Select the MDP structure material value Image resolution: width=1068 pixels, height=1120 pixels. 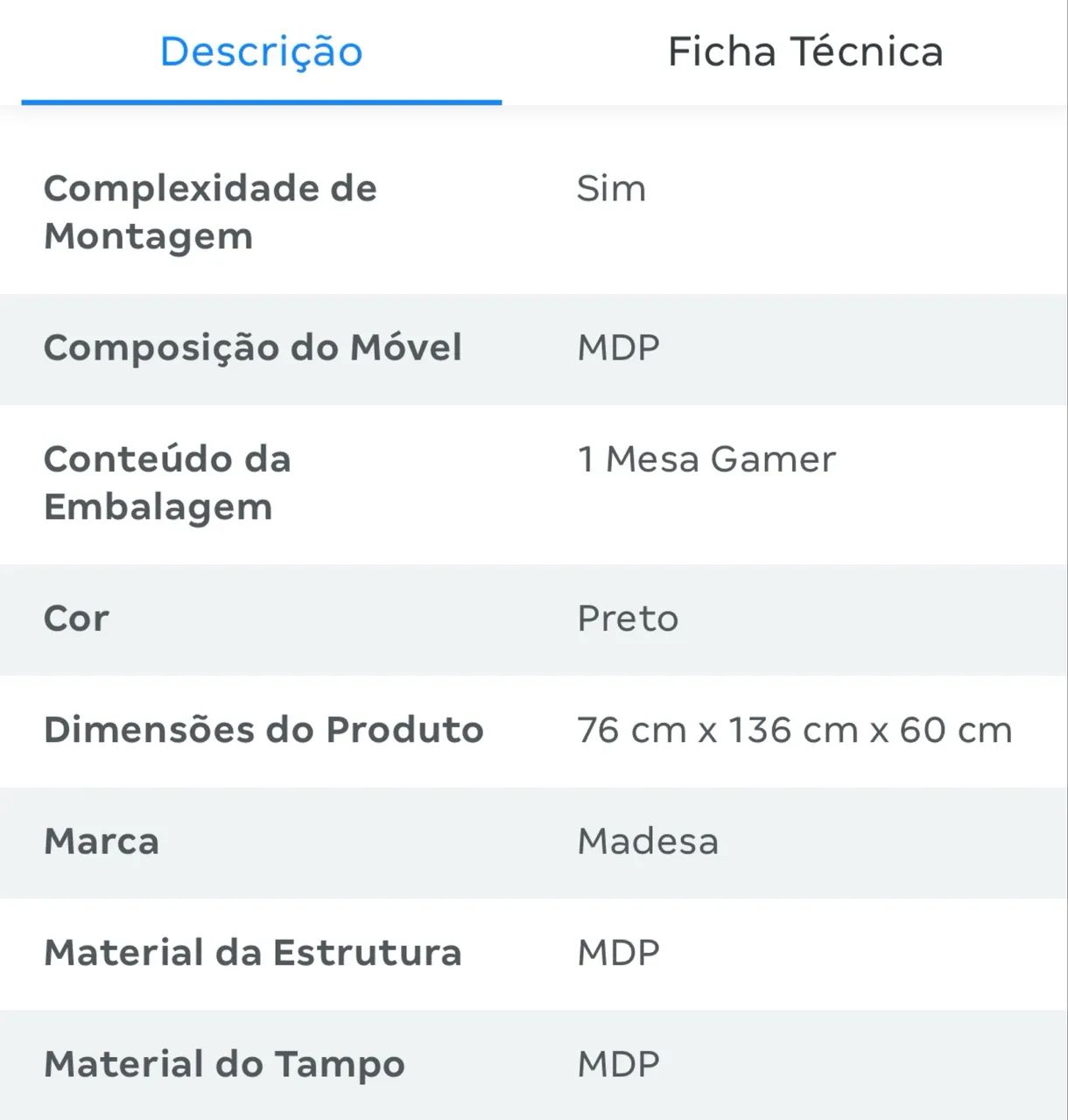(616, 953)
